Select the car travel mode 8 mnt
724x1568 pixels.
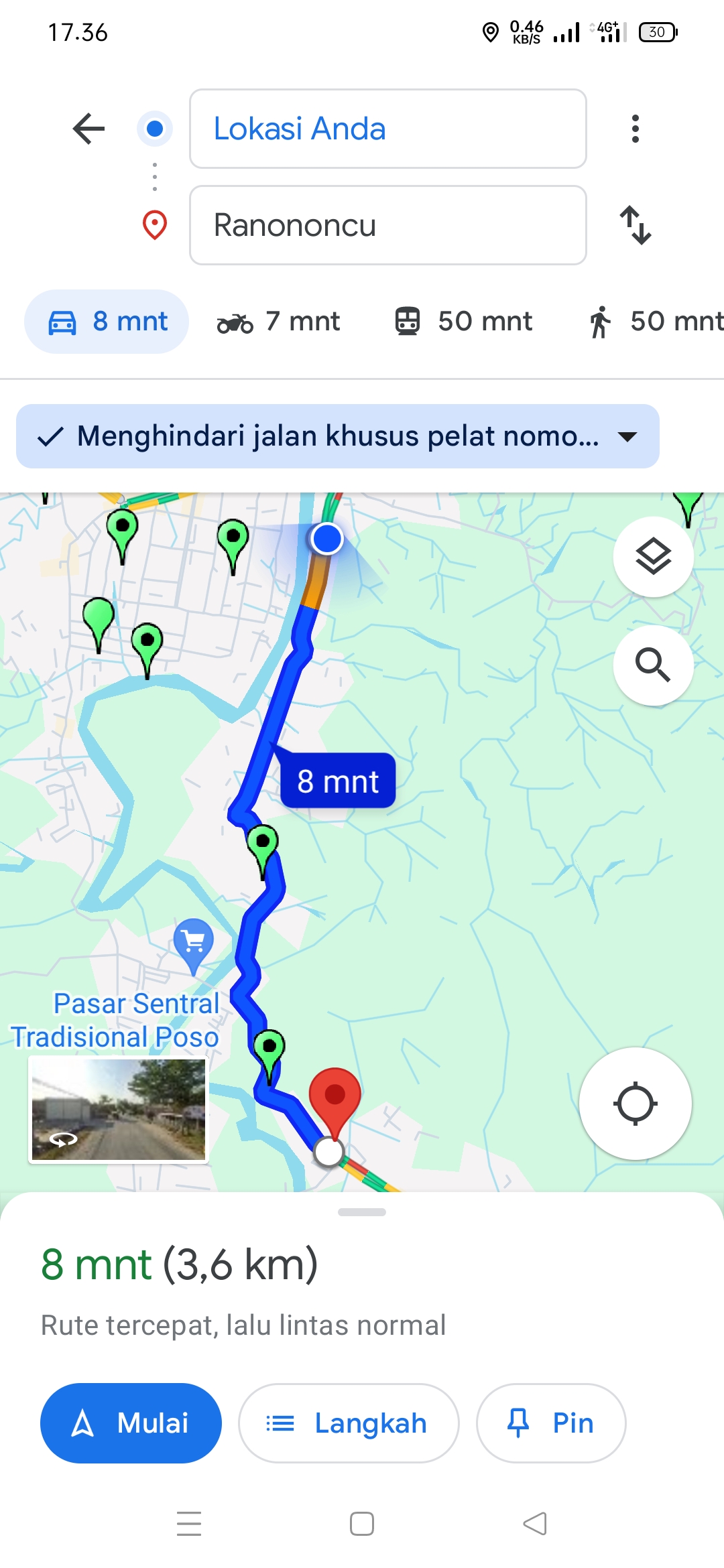pyautogui.click(x=107, y=322)
